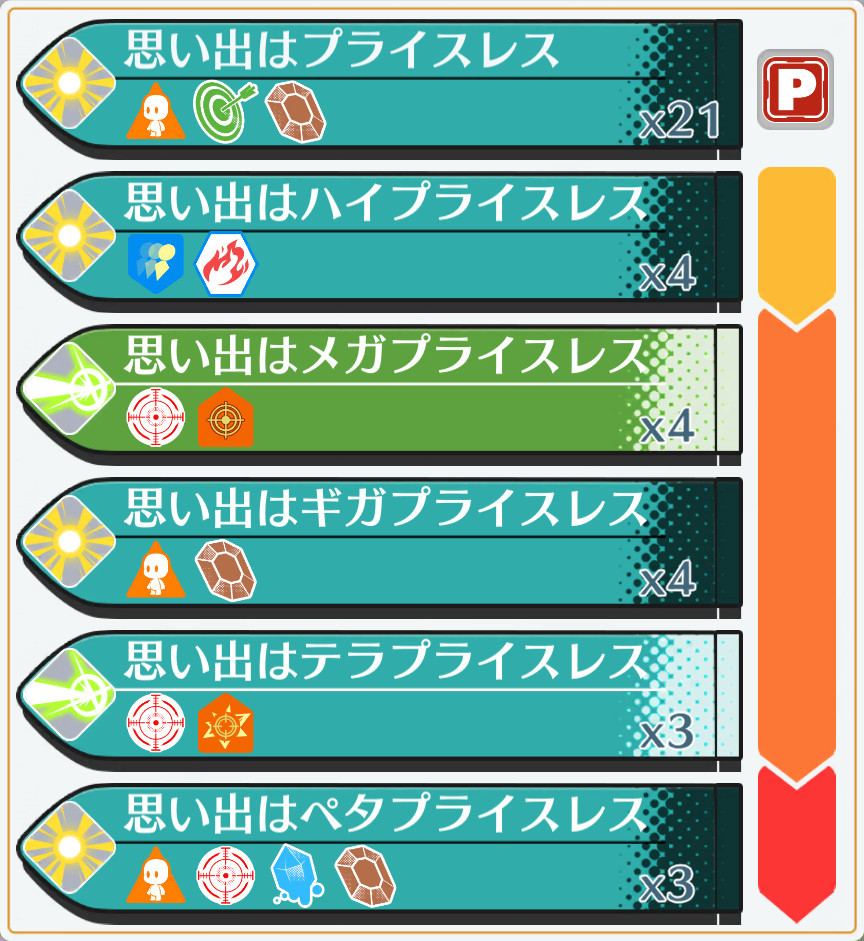Choose 思い出はメガプライスレス green stage
864x941 pixels.
tap(380, 392)
